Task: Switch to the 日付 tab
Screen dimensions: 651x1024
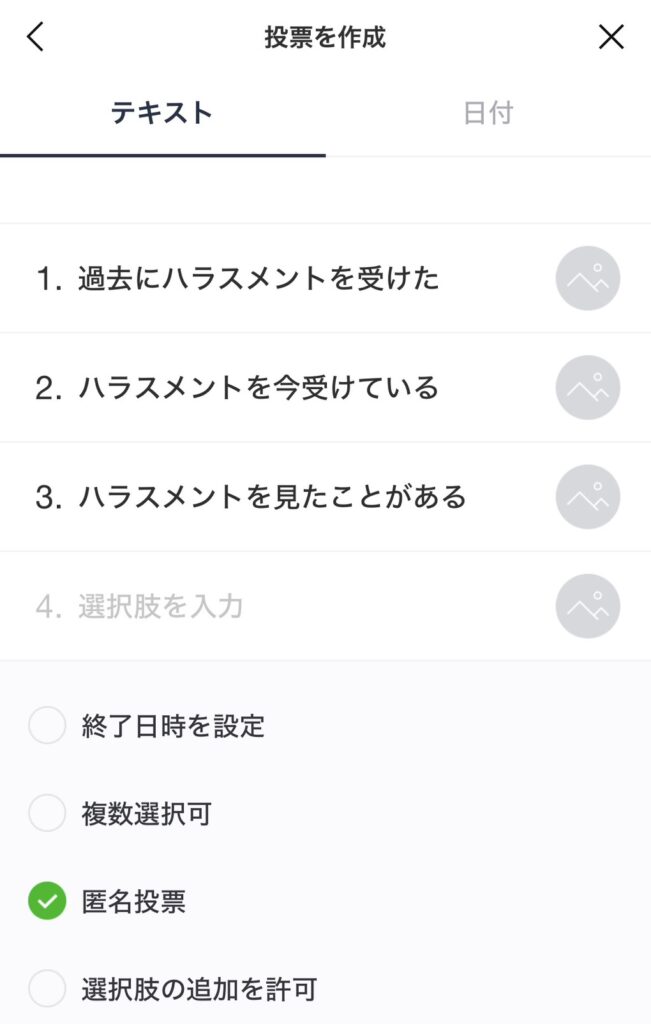Action: tap(488, 113)
